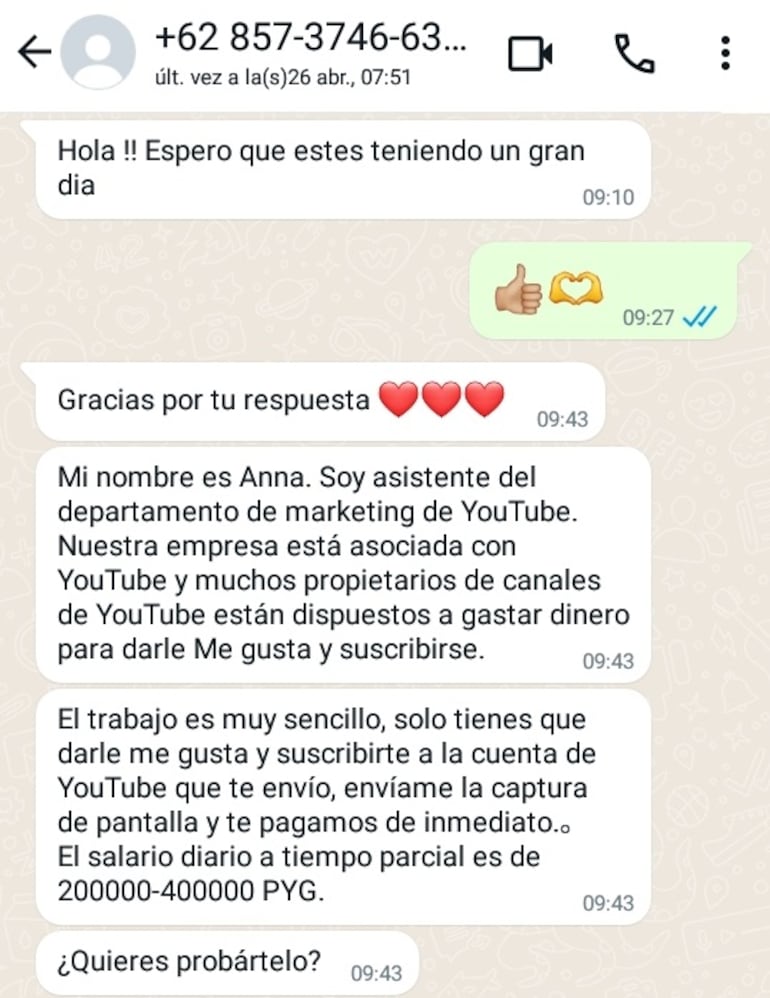770x998 pixels.
Task: Open contact profile picture
Action: (98, 53)
